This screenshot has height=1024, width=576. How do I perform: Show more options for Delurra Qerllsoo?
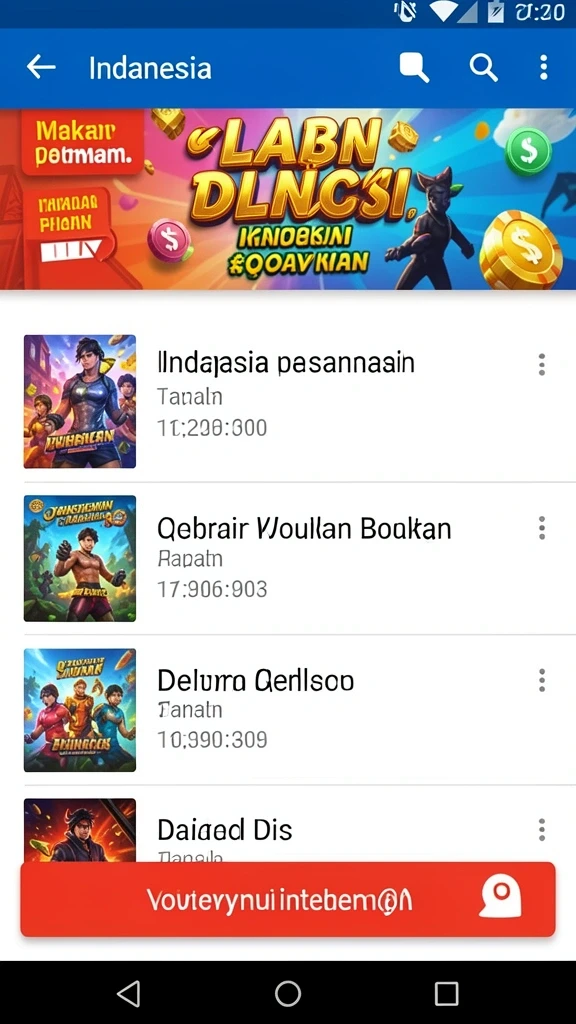tap(541, 680)
